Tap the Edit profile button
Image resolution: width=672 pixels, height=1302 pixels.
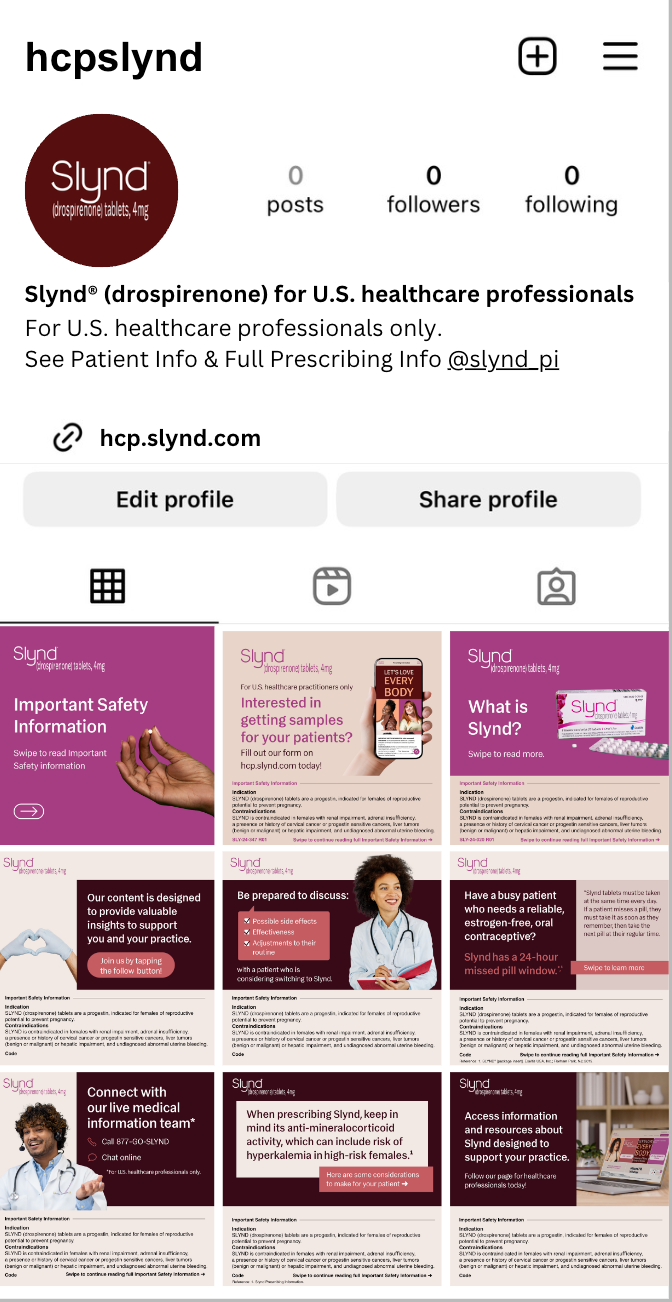175,499
